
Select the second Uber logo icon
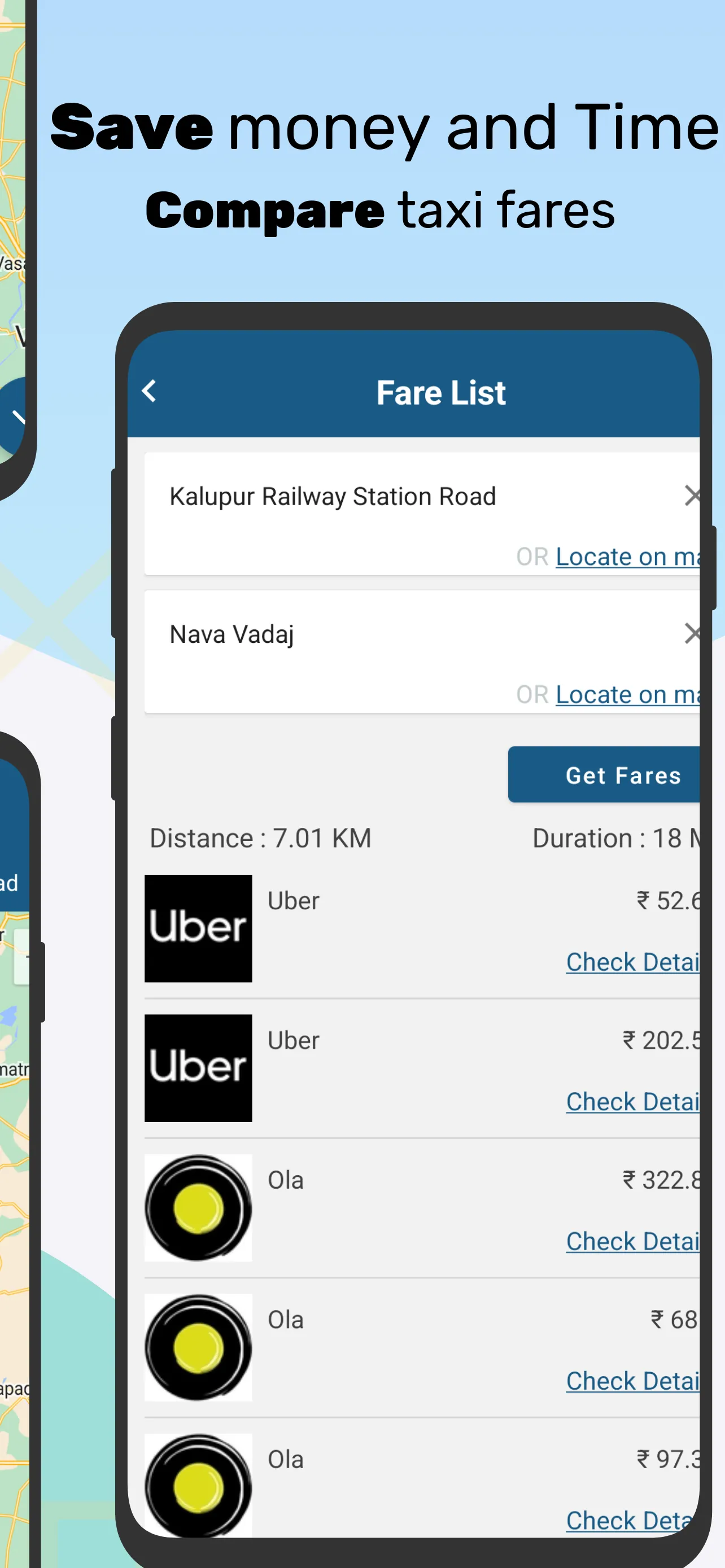198,1068
